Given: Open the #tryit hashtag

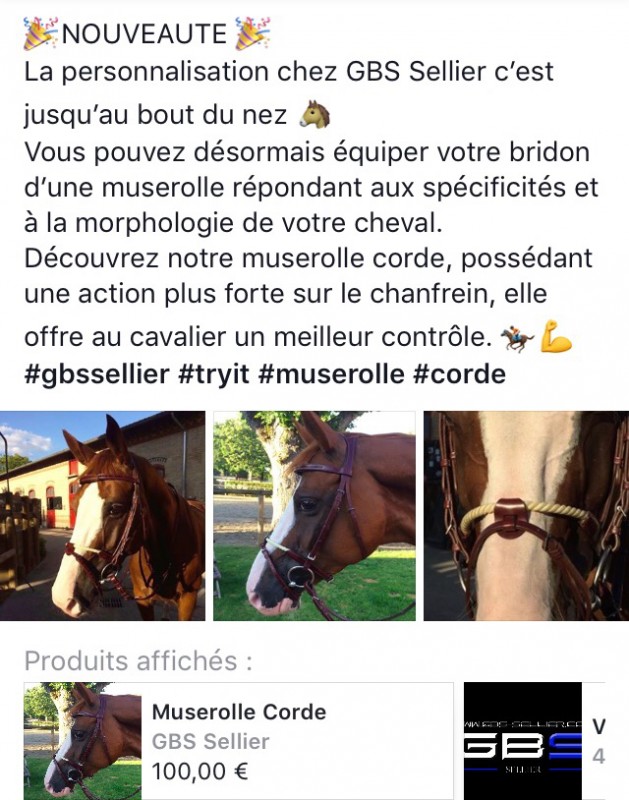Looking at the screenshot, I should [x=213, y=376].
